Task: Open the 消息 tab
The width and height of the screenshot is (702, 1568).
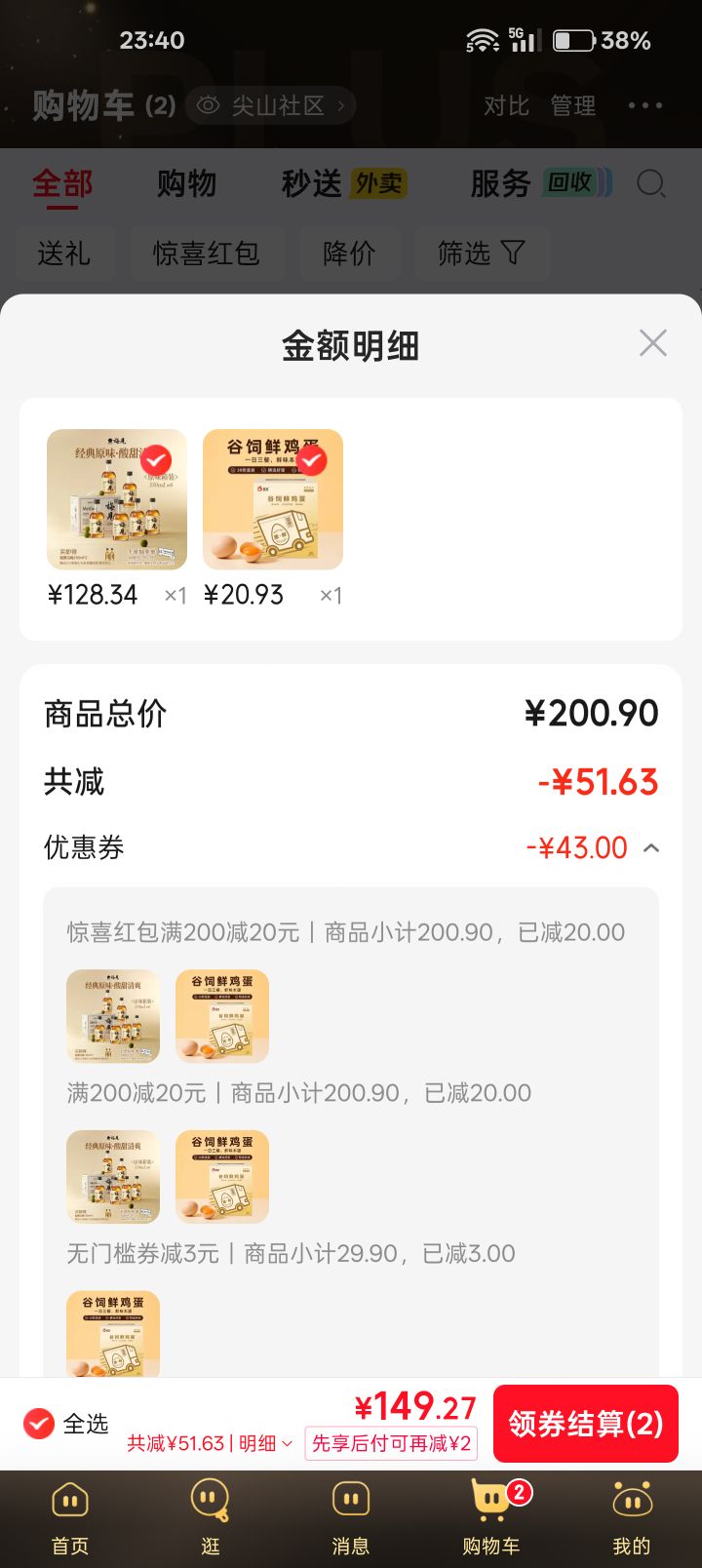Action: tap(351, 1518)
